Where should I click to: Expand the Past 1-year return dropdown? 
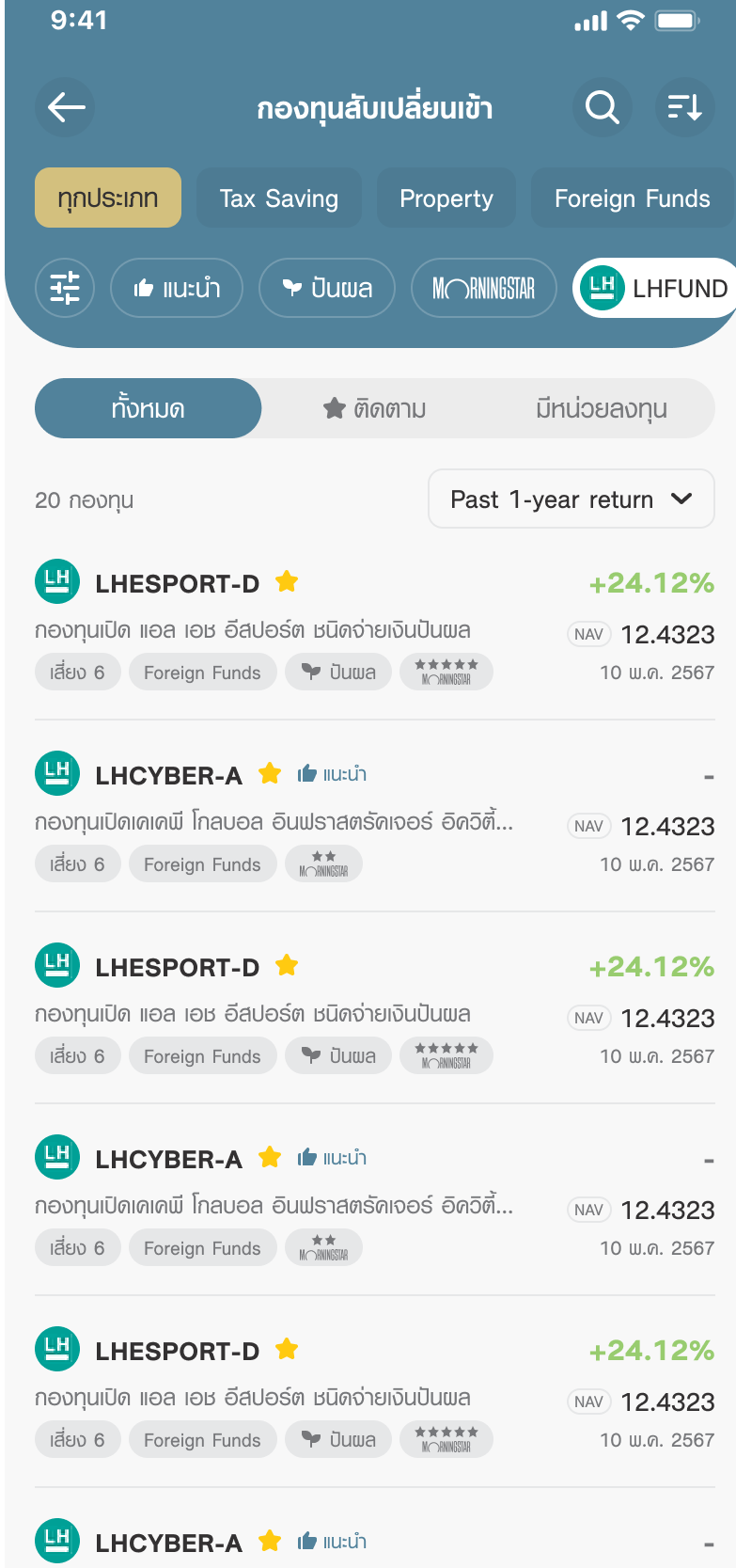[x=572, y=499]
